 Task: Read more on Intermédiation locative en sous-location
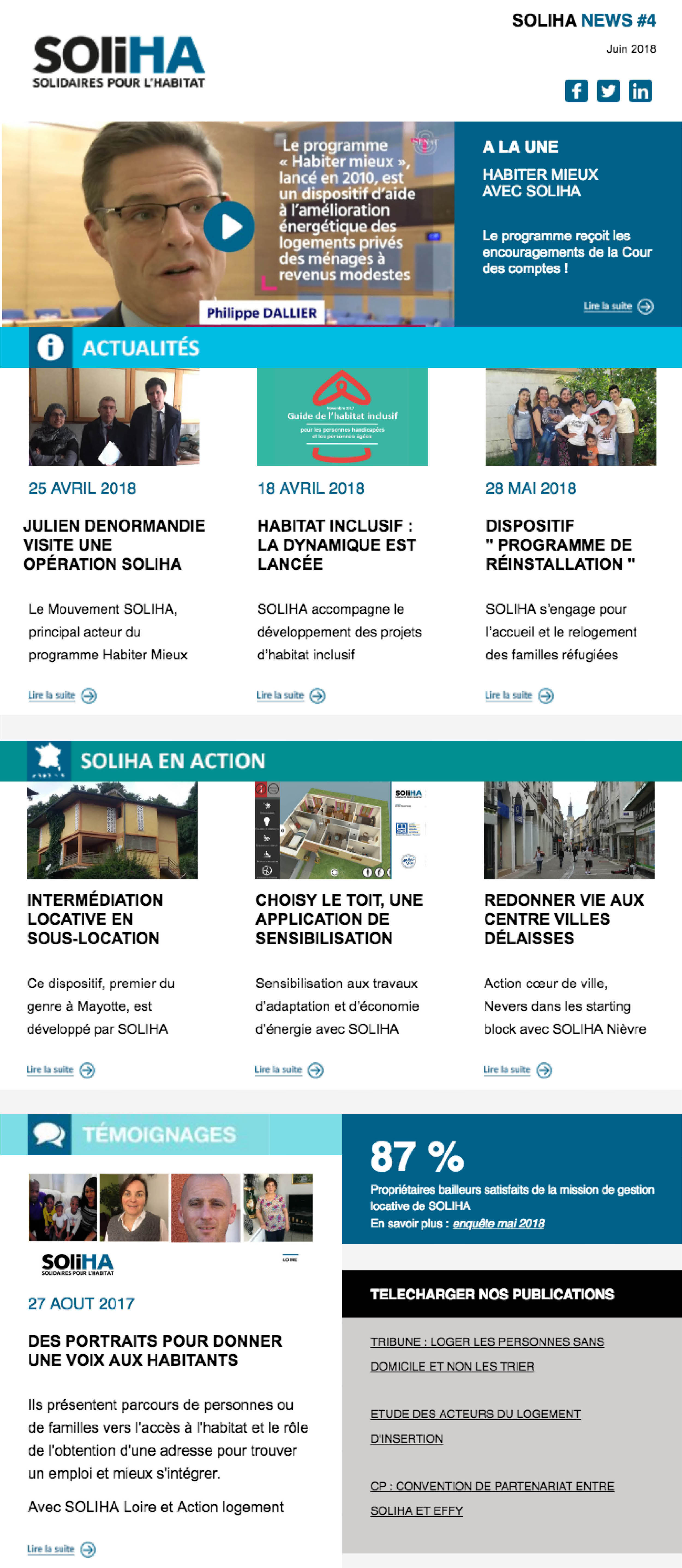click(x=60, y=1070)
